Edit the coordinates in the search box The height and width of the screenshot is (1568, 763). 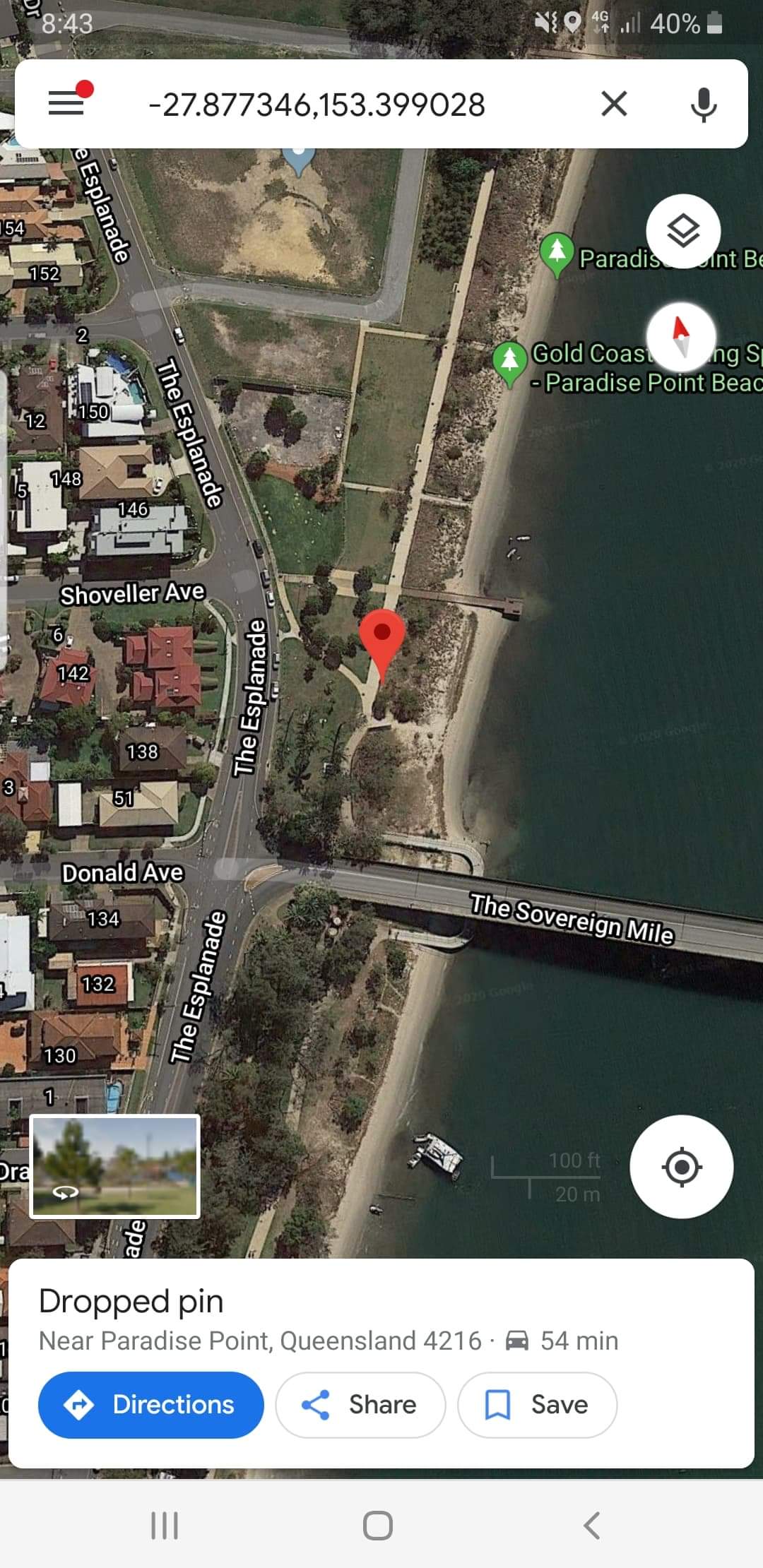[317, 105]
